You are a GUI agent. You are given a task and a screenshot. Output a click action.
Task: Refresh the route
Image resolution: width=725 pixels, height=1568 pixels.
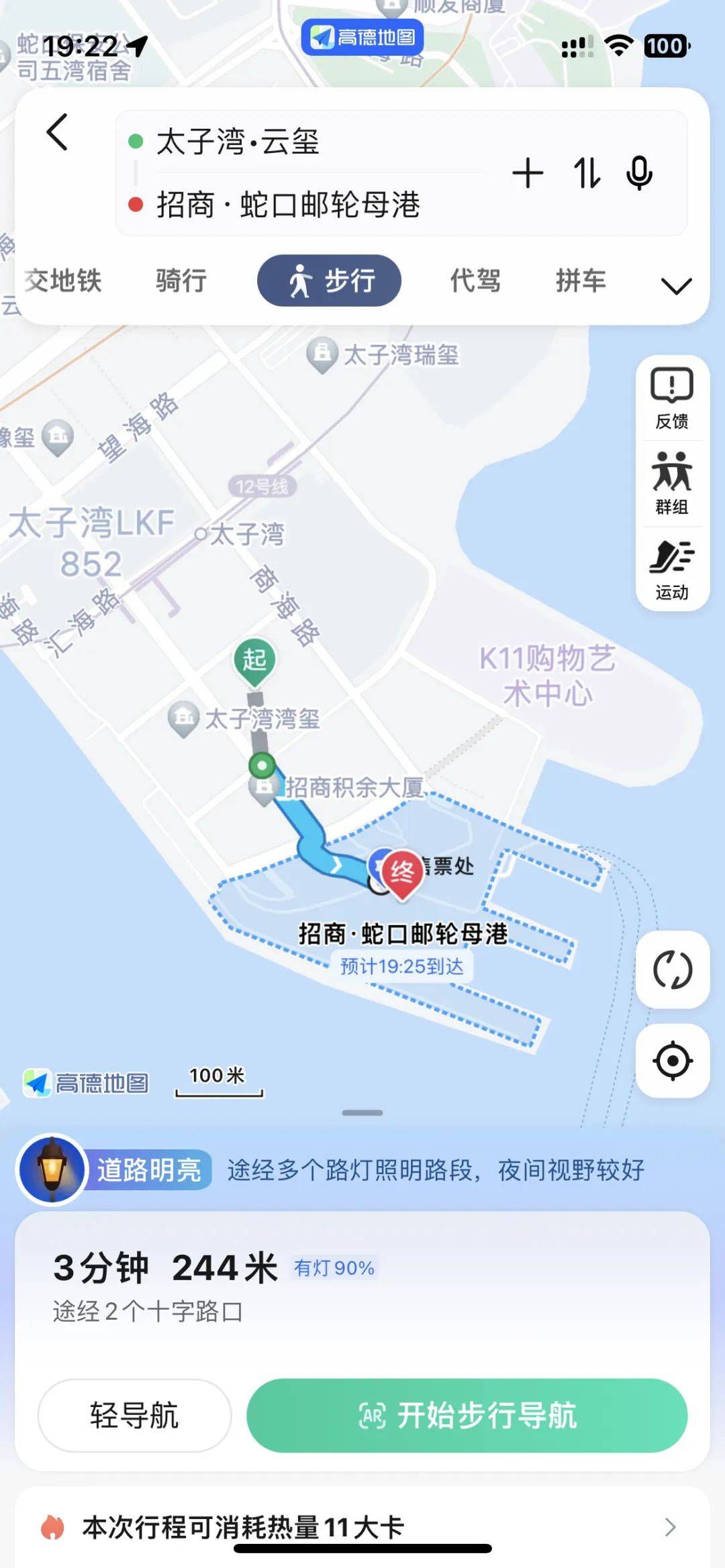tap(673, 970)
